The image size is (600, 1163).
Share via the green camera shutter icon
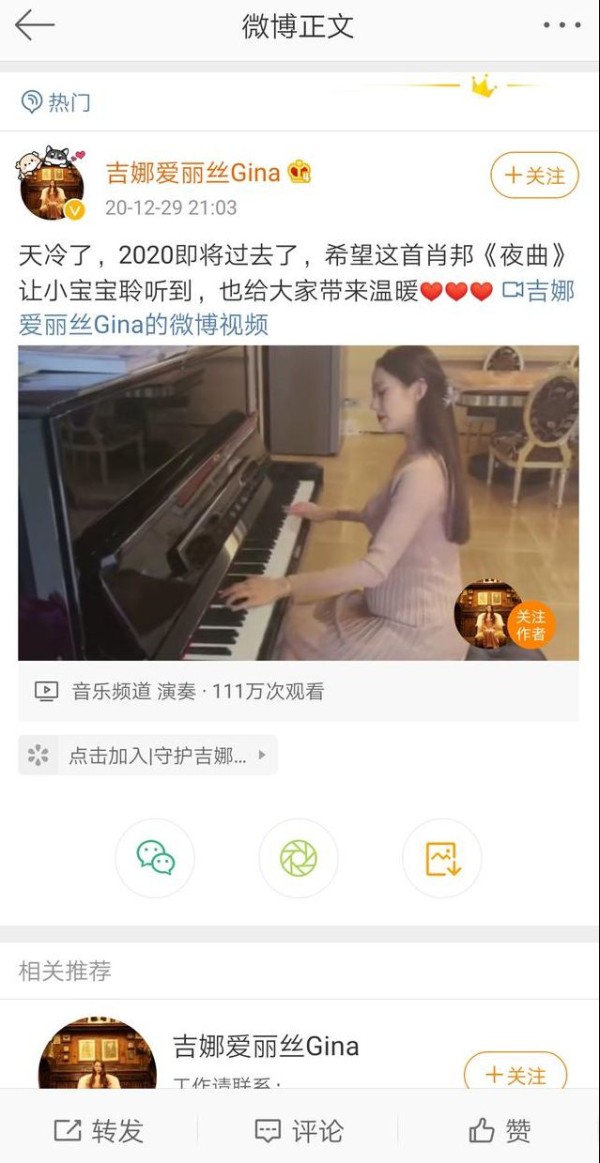298,858
